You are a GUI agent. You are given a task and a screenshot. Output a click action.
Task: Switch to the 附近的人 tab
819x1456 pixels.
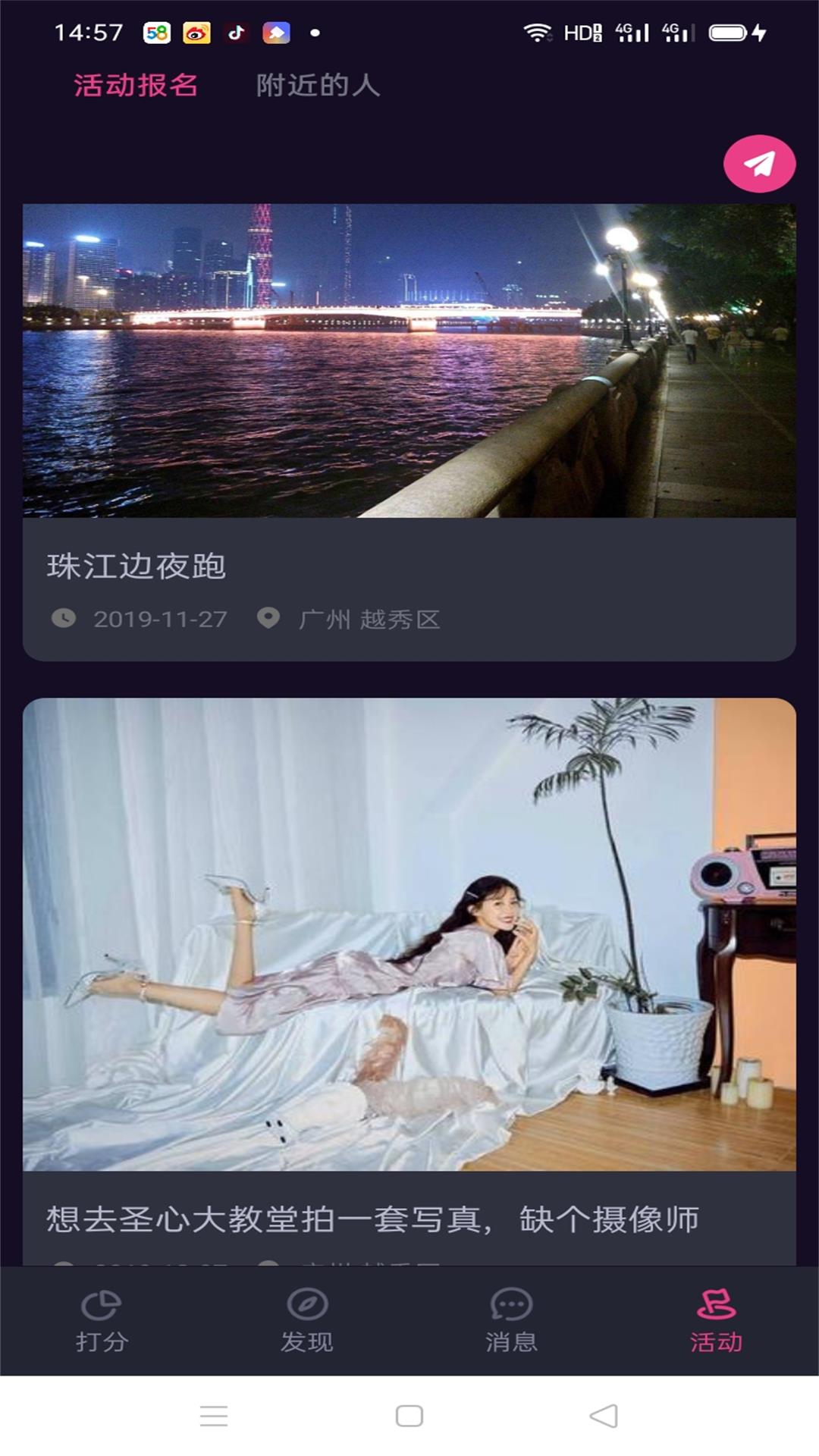318,85
